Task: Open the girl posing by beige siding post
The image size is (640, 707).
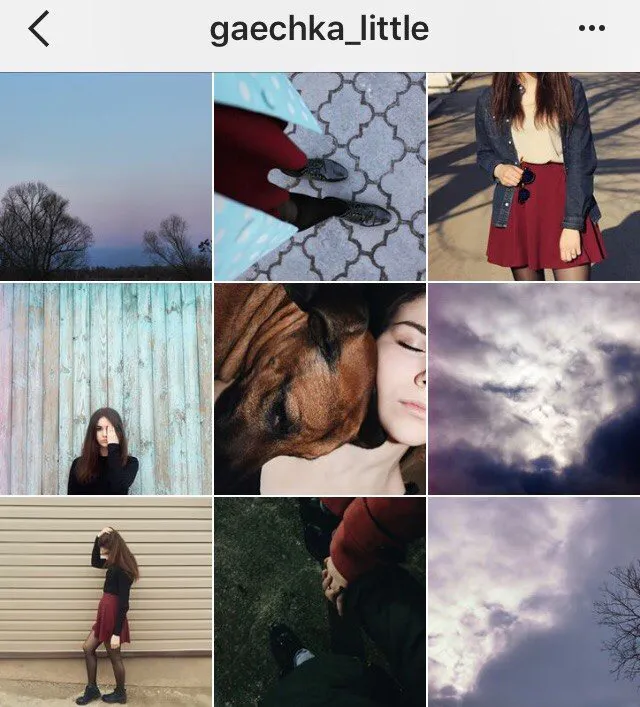Action: tap(106, 602)
